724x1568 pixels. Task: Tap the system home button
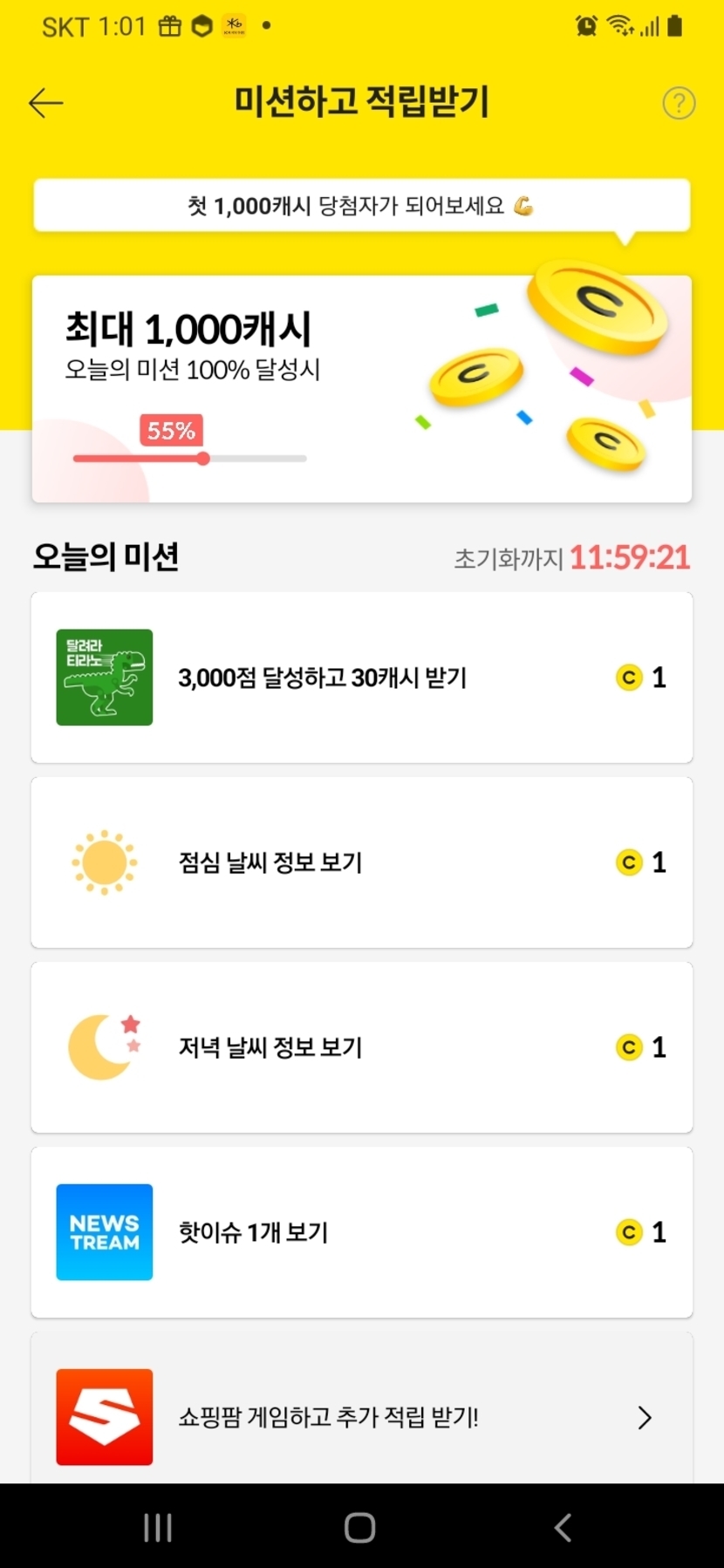tap(360, 1527)
